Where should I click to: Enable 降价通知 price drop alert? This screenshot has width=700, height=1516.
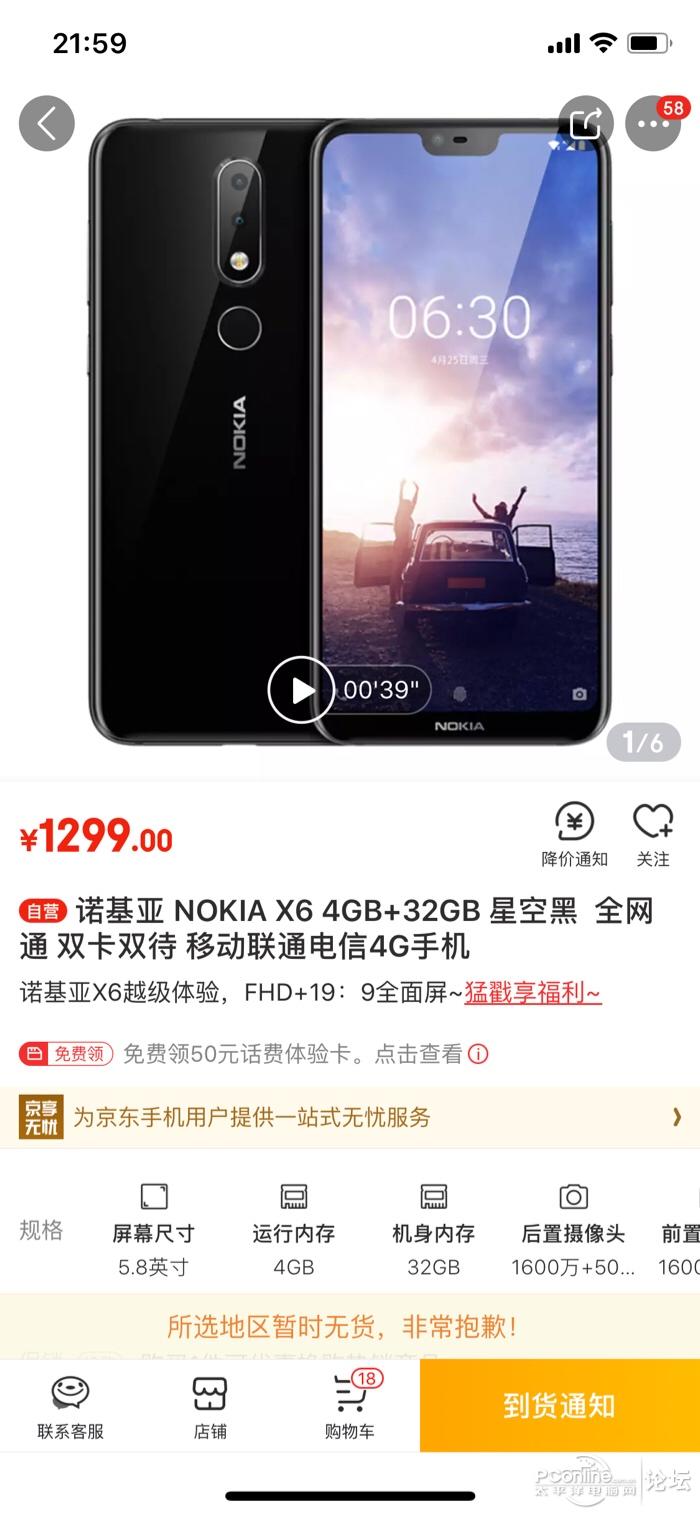tap(575, 835)
